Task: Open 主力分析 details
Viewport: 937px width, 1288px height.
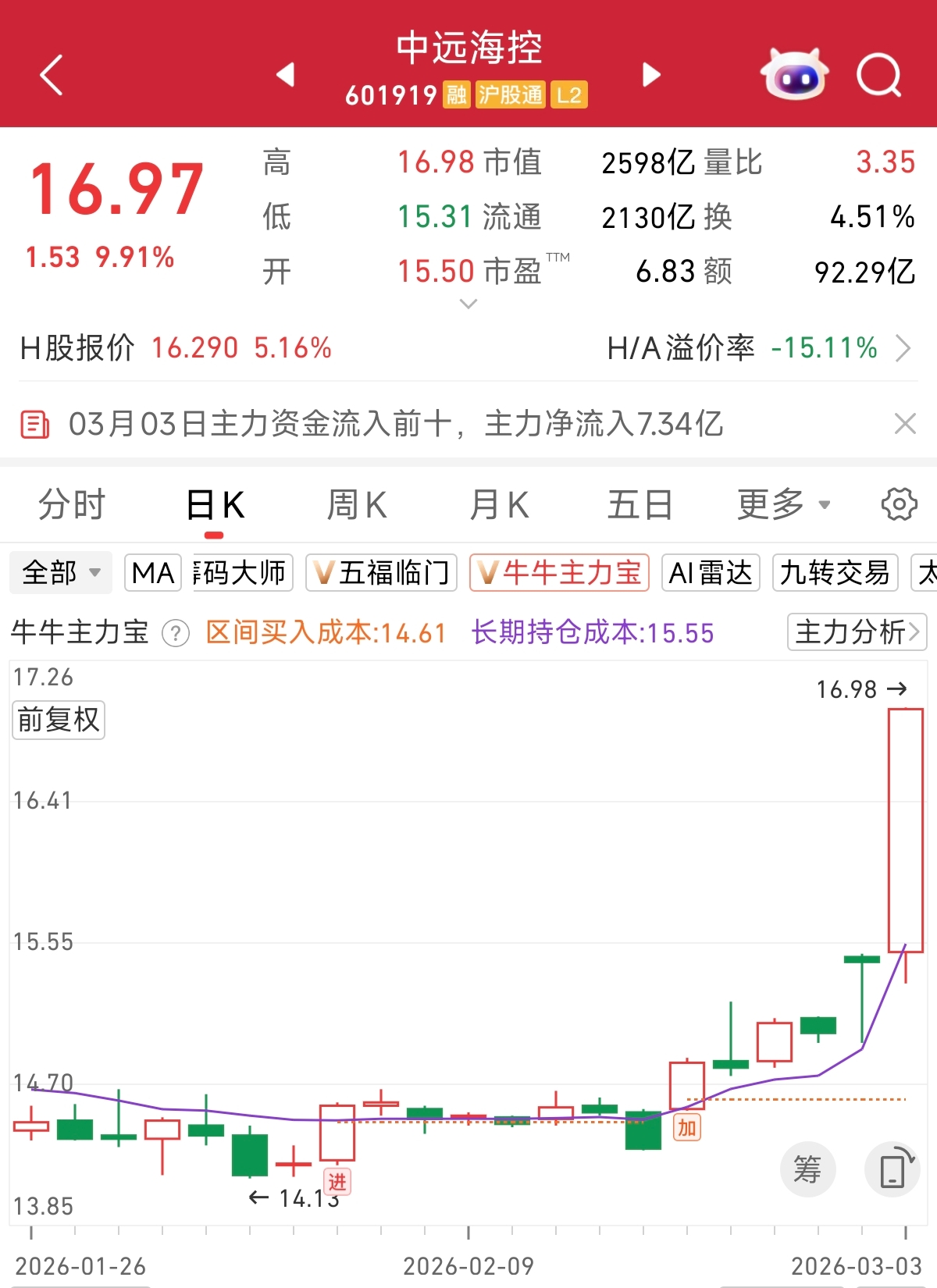Action: point(857,632)
